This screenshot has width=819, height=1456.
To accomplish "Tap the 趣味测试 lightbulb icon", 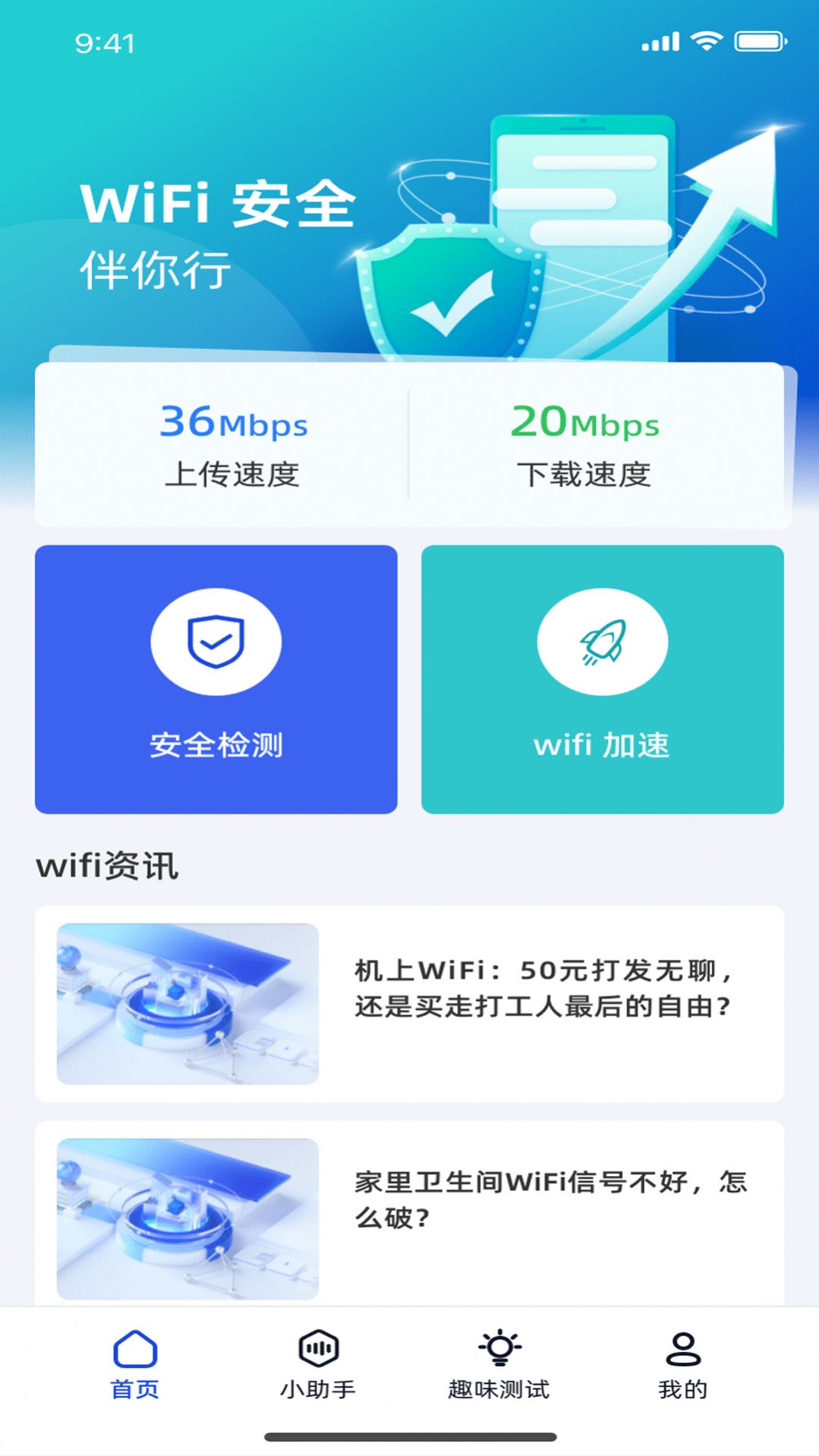I will 499,1347.
